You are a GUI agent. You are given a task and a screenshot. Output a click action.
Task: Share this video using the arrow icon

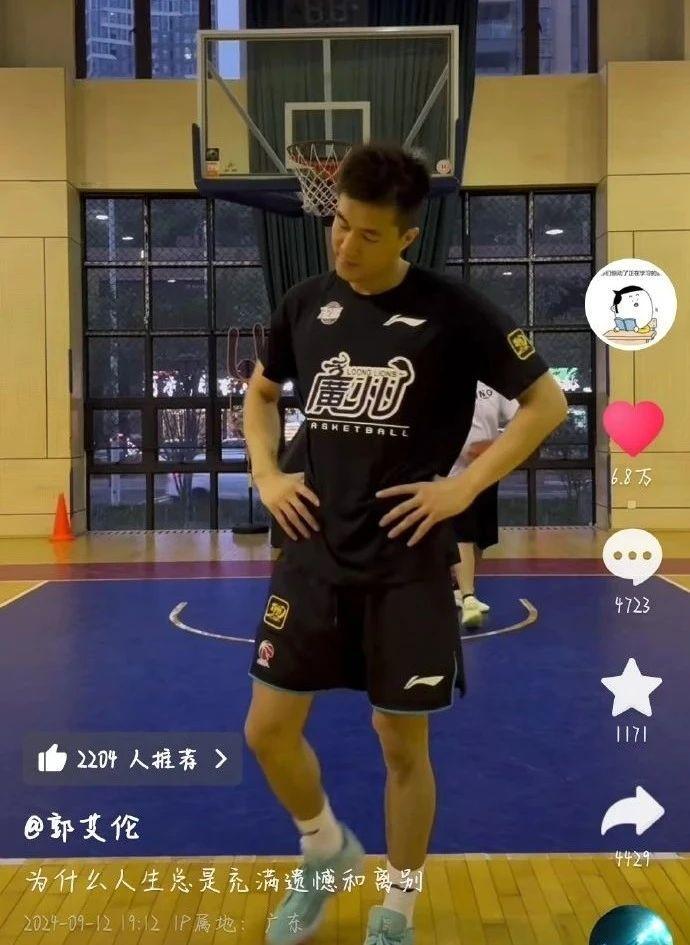point(632,812)
